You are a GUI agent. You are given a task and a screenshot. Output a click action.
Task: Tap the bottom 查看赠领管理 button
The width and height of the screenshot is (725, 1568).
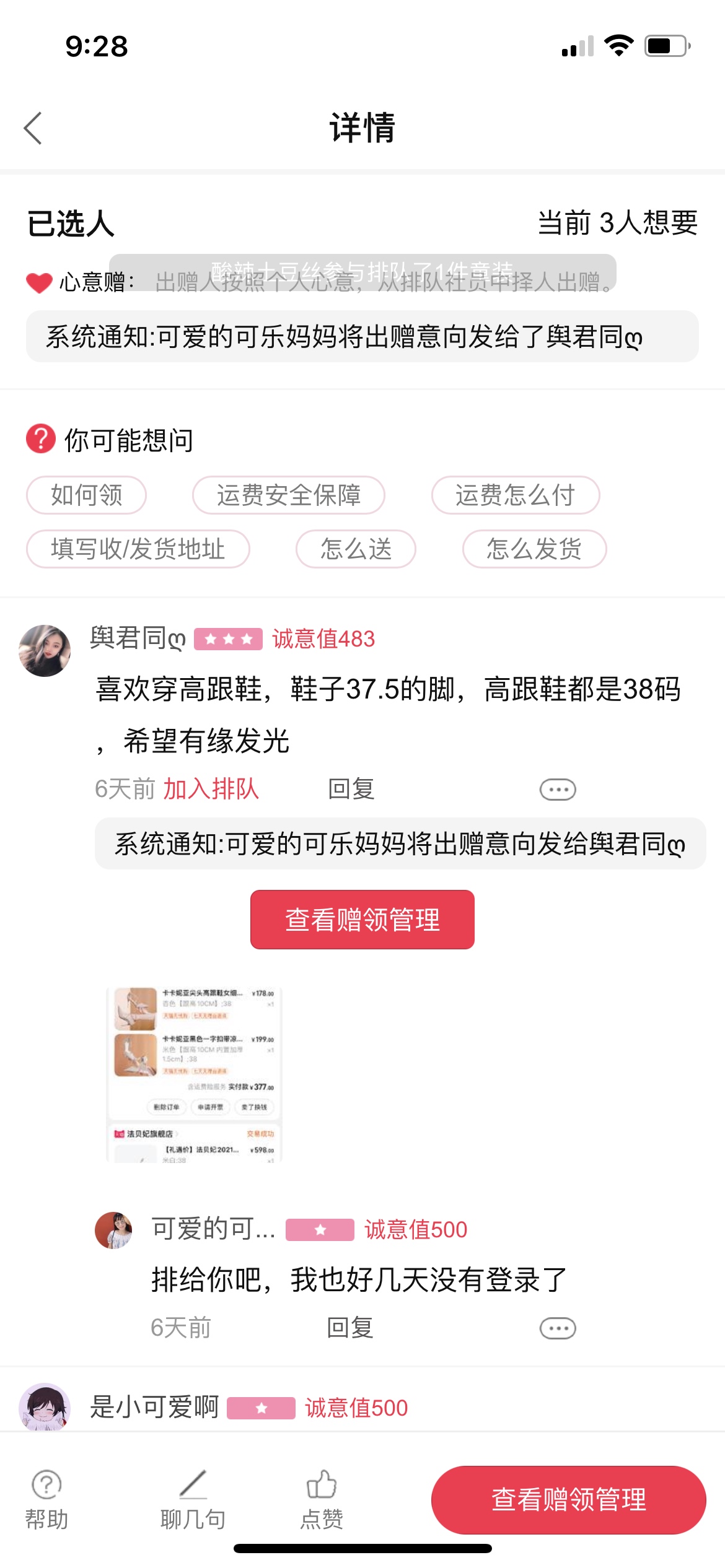(568, 1500)
